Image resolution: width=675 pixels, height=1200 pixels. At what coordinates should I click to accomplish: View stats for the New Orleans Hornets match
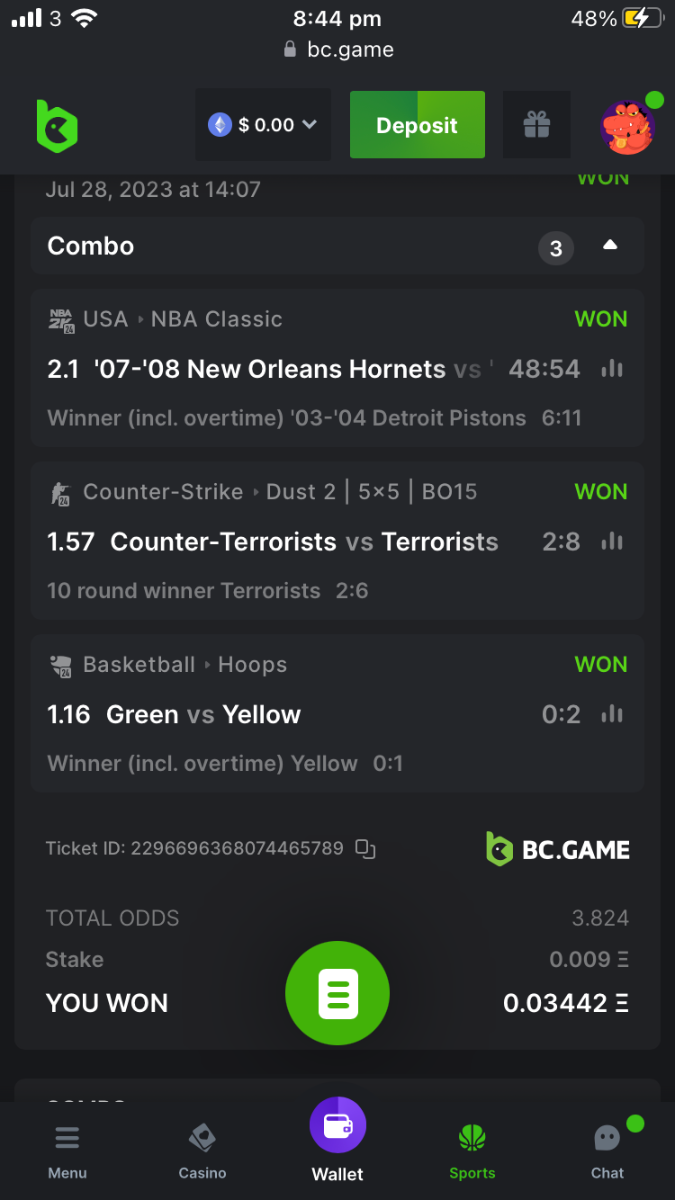pyautogui.click(x=612, y=369)
